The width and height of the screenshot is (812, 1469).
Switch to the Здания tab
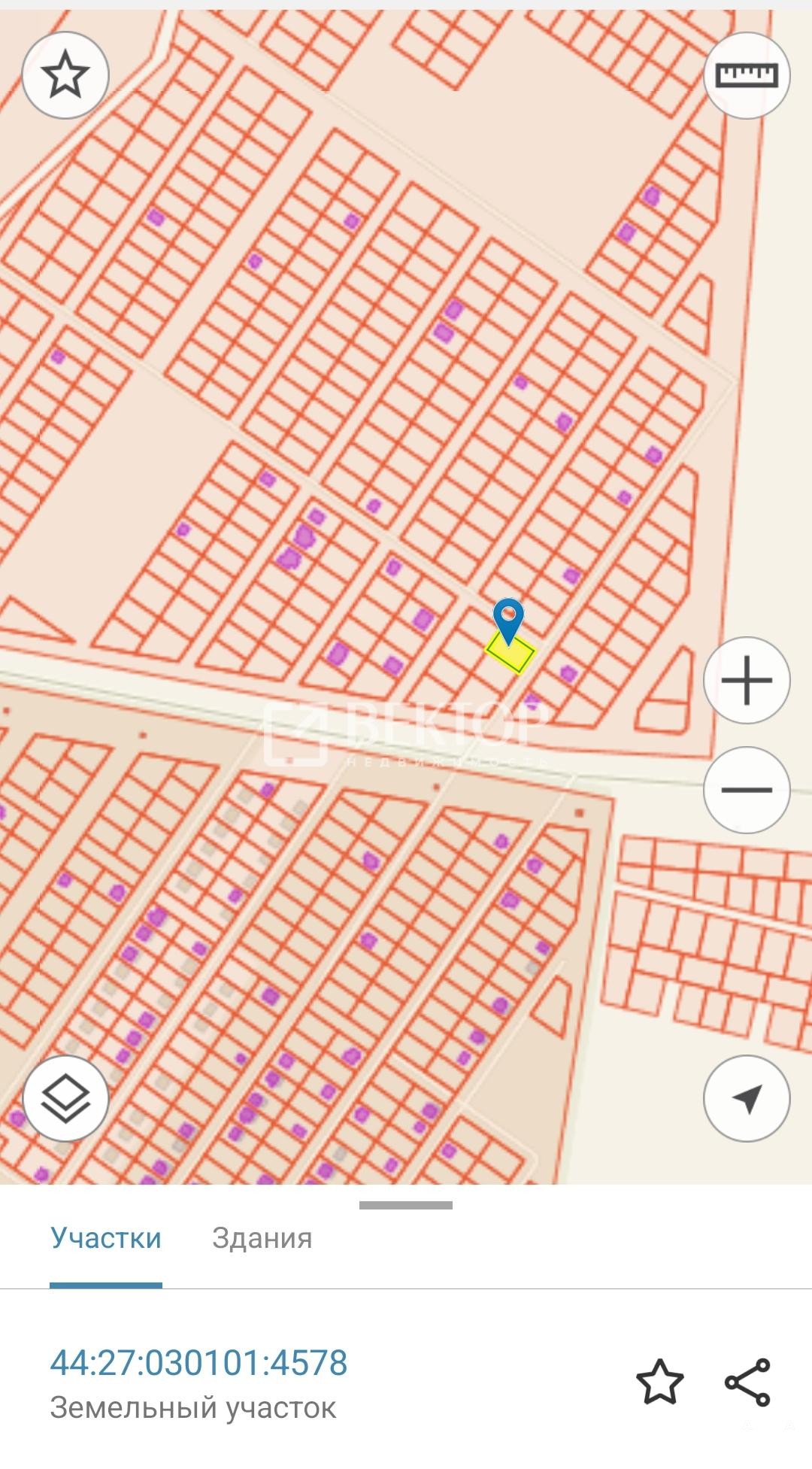point(262,1238)
